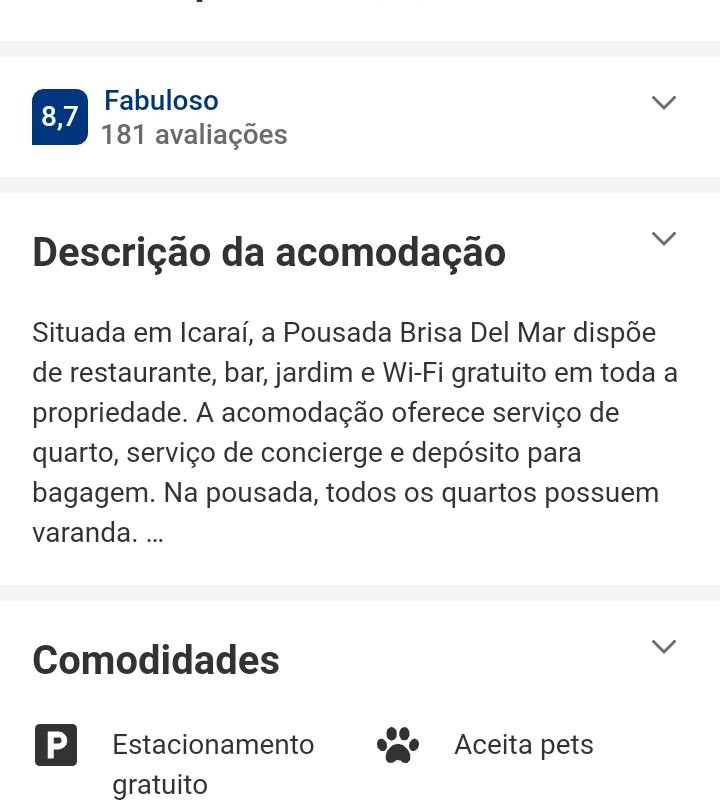
Task: View the 181 avaliações reviews
Action: click(194, 134)
